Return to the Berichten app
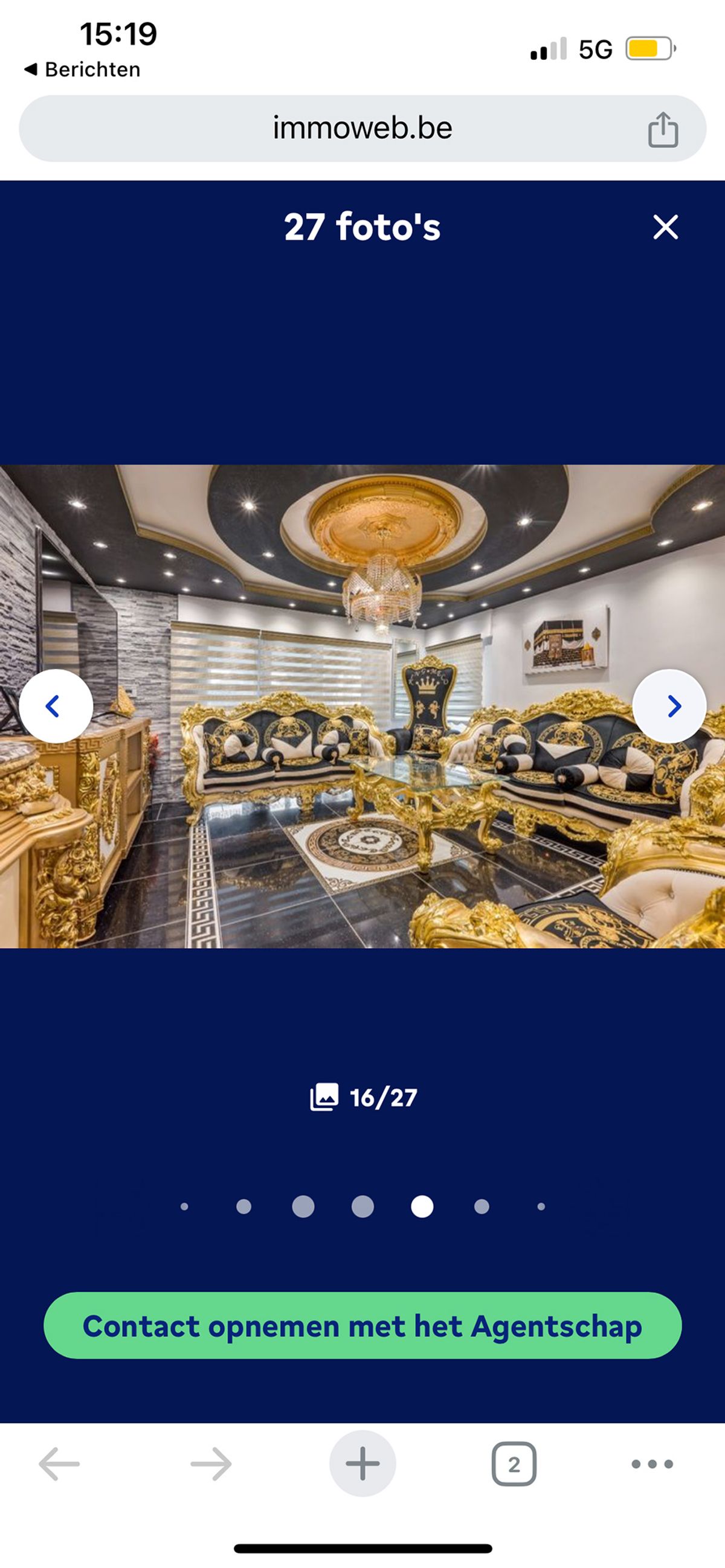Screen dimensions: 725x1568 point(82,69)
